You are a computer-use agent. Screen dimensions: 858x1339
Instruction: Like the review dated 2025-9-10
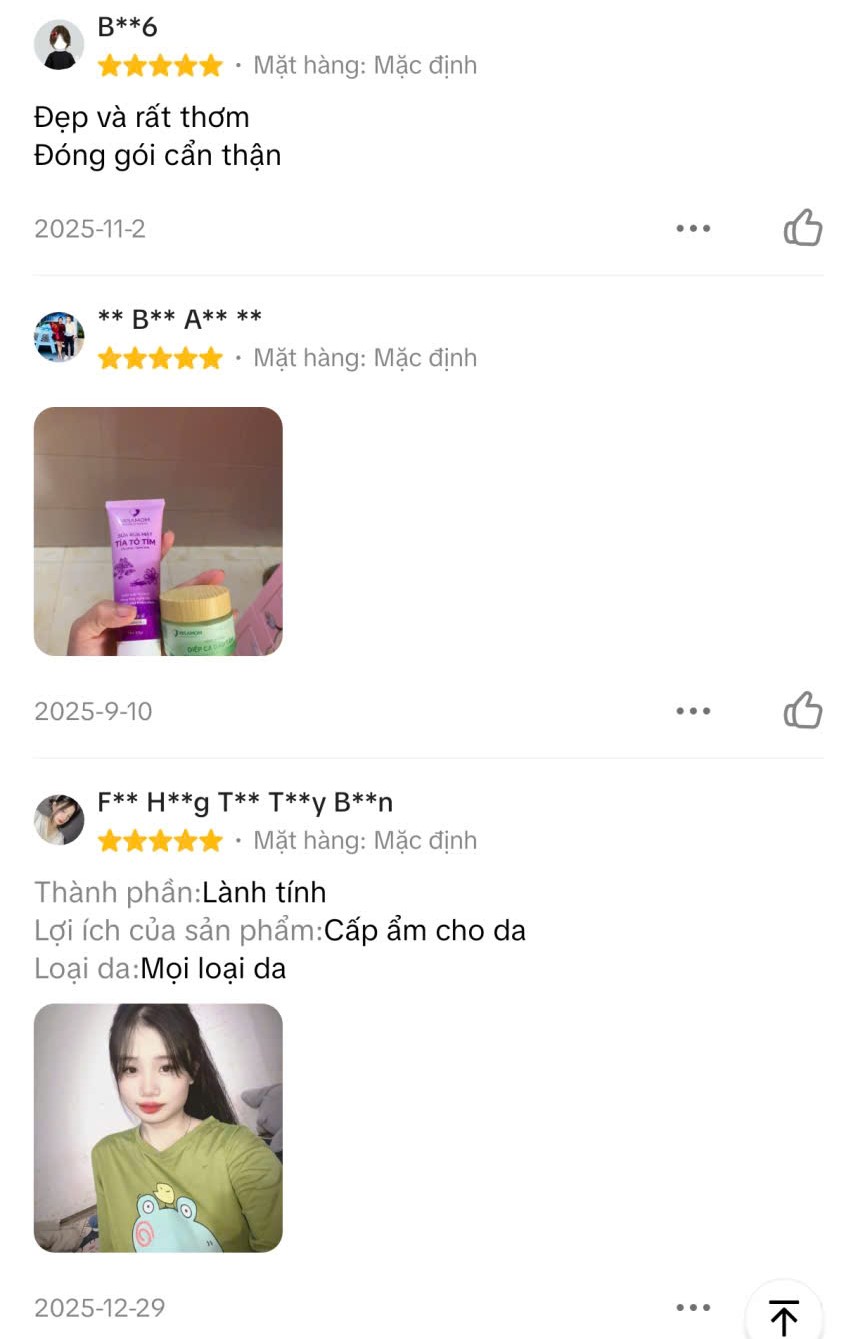(802, 711)
